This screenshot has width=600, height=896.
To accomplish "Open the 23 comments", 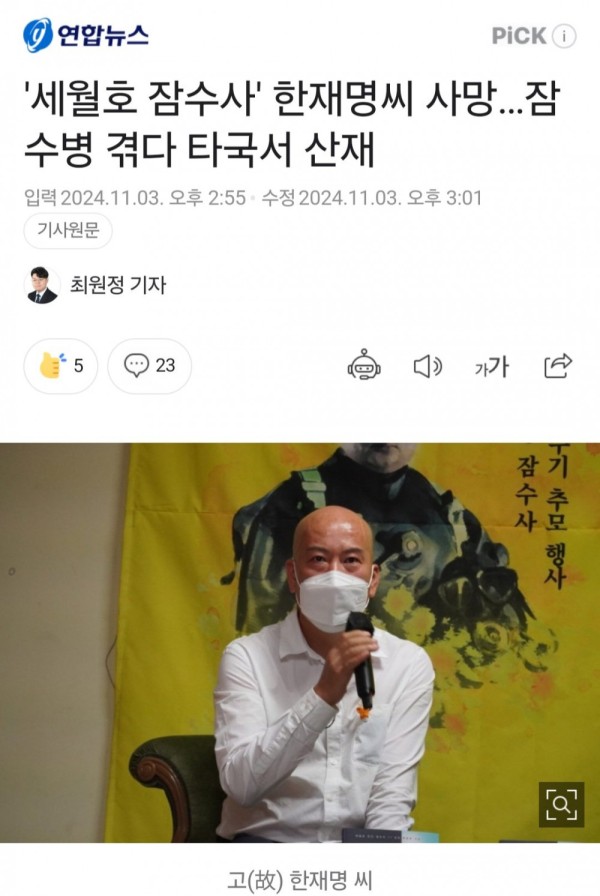I will point(149,365).
